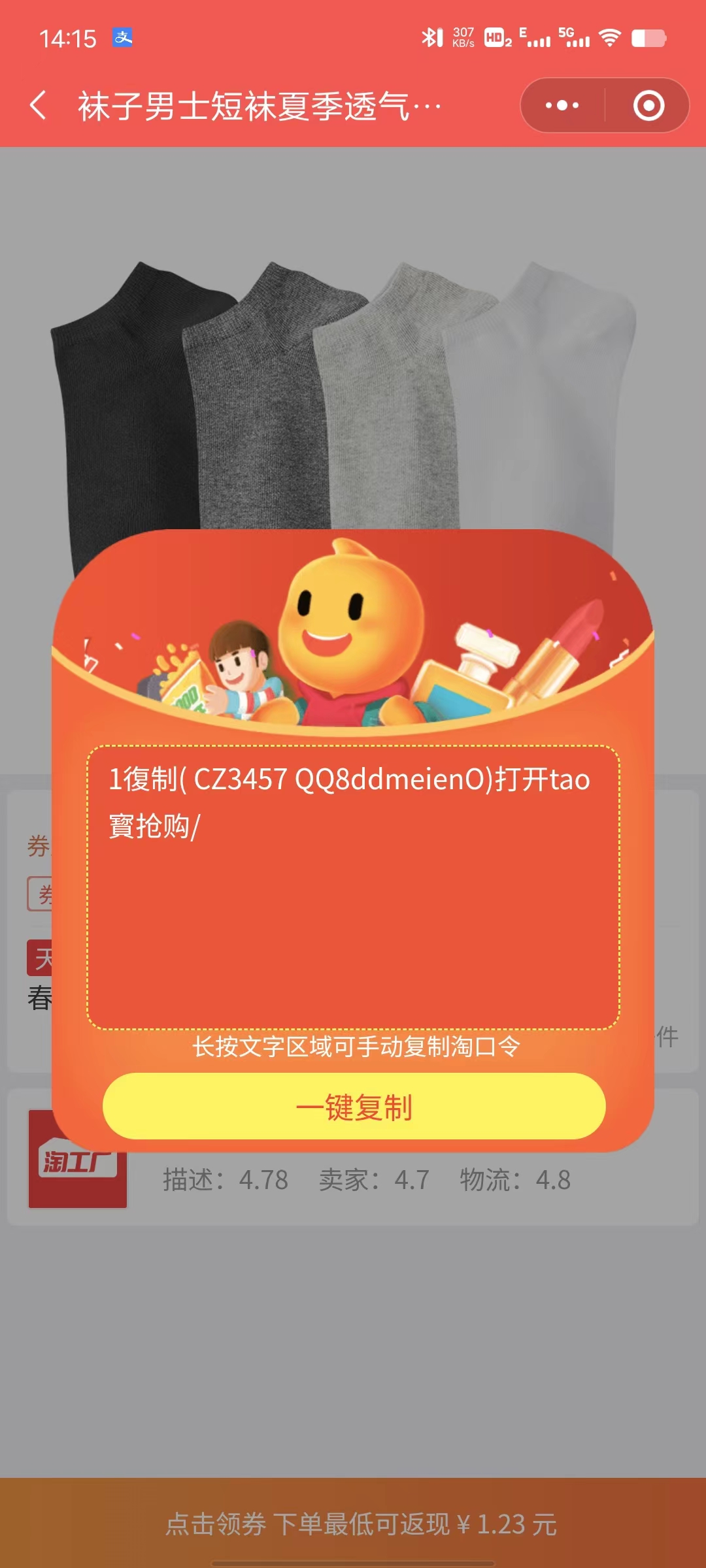Go back with the top-left arrow
Viewport: 706px width, 1568px height.
pyautogui.click(x=39, y=105)
